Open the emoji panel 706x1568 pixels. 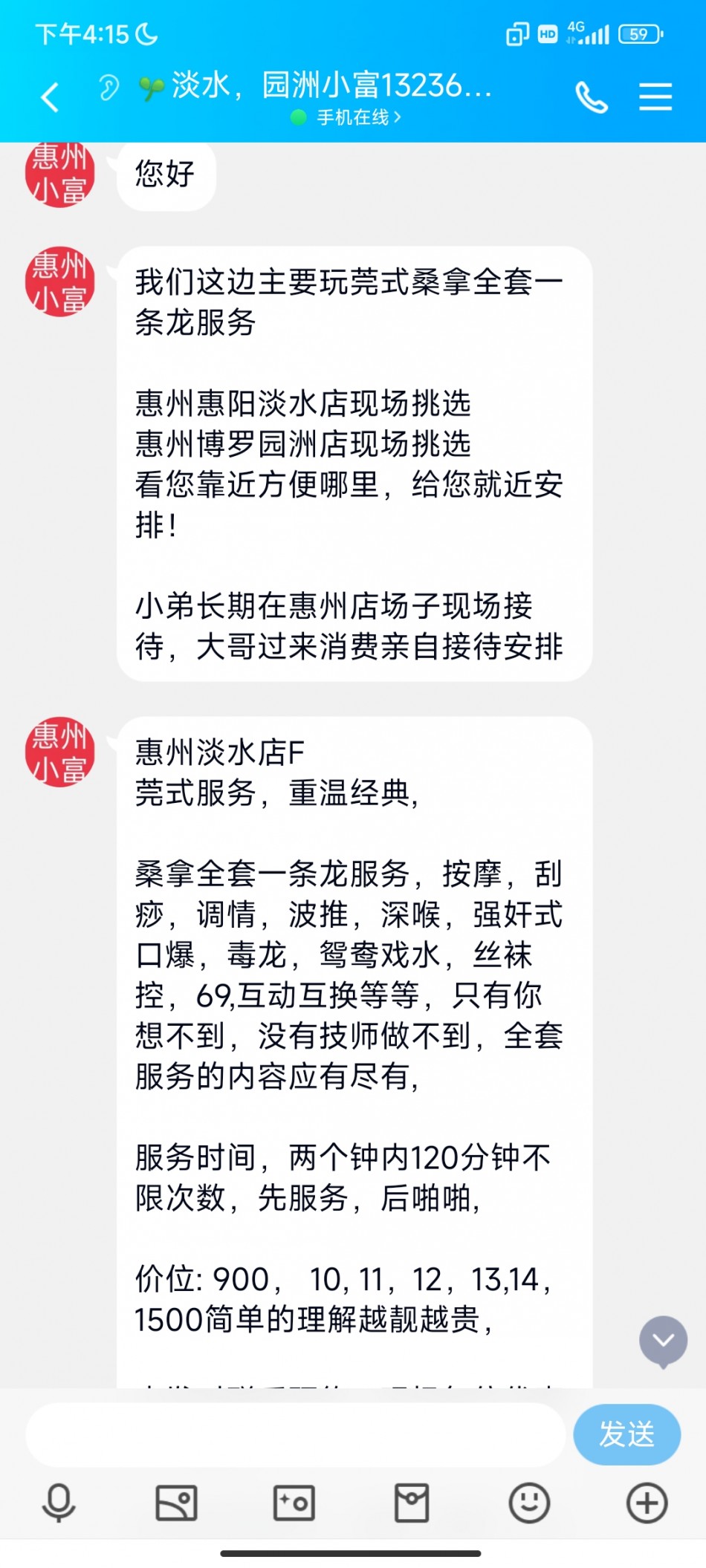529,1503
